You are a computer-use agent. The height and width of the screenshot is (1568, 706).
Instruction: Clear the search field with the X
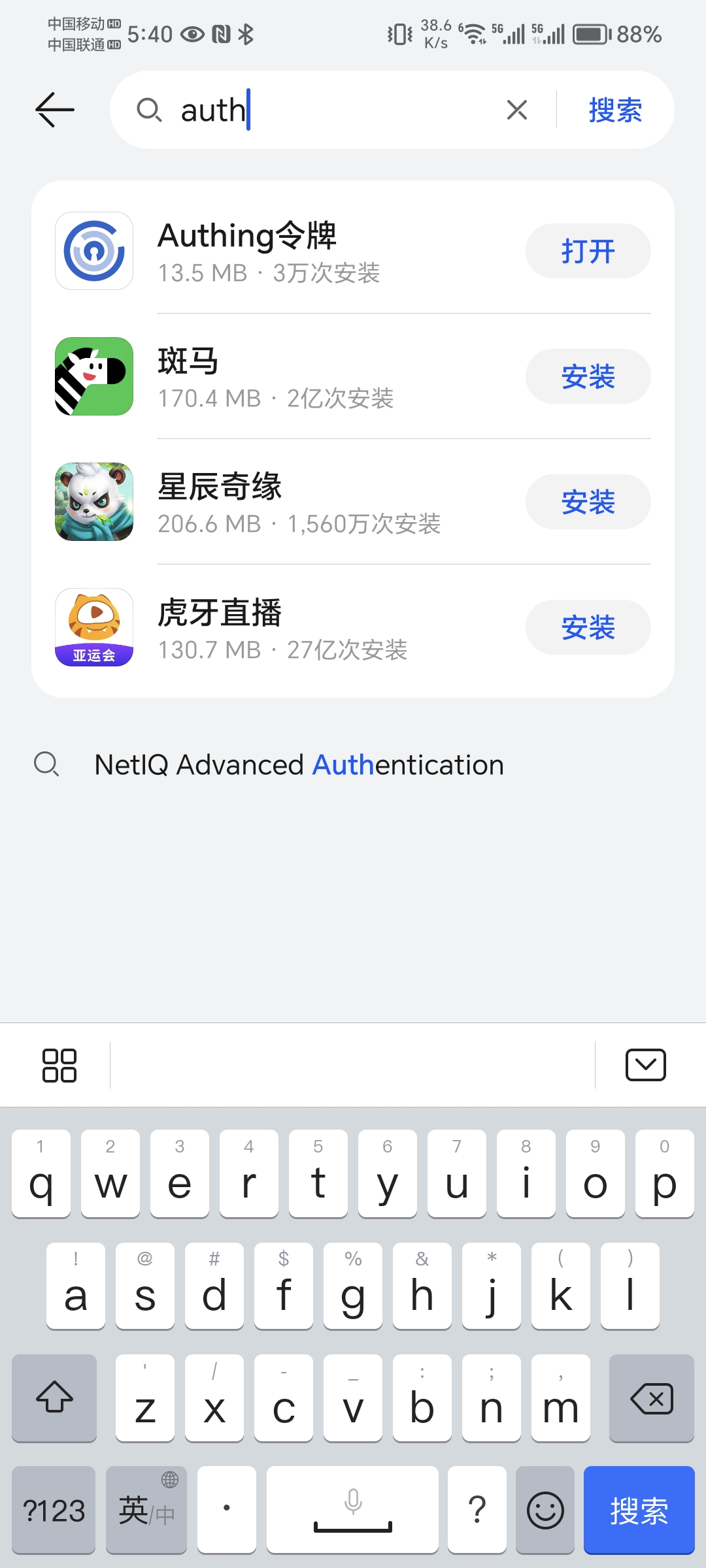[x=516, y=110]
